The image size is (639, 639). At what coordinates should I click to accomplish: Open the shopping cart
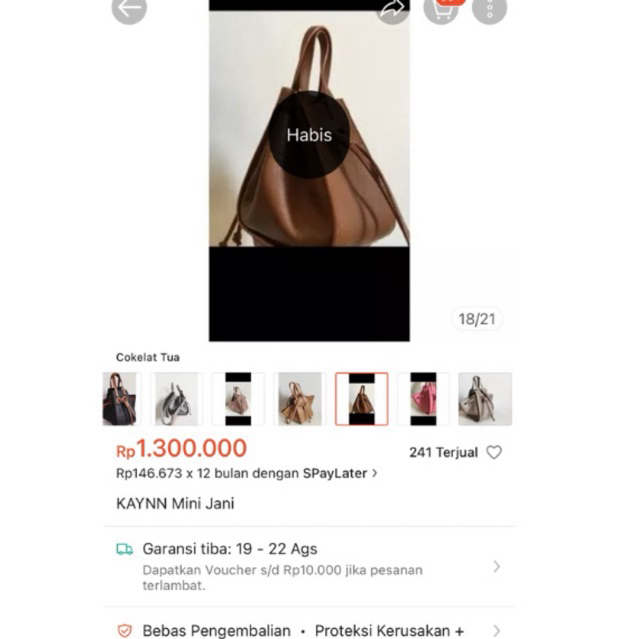coord(441,9)
